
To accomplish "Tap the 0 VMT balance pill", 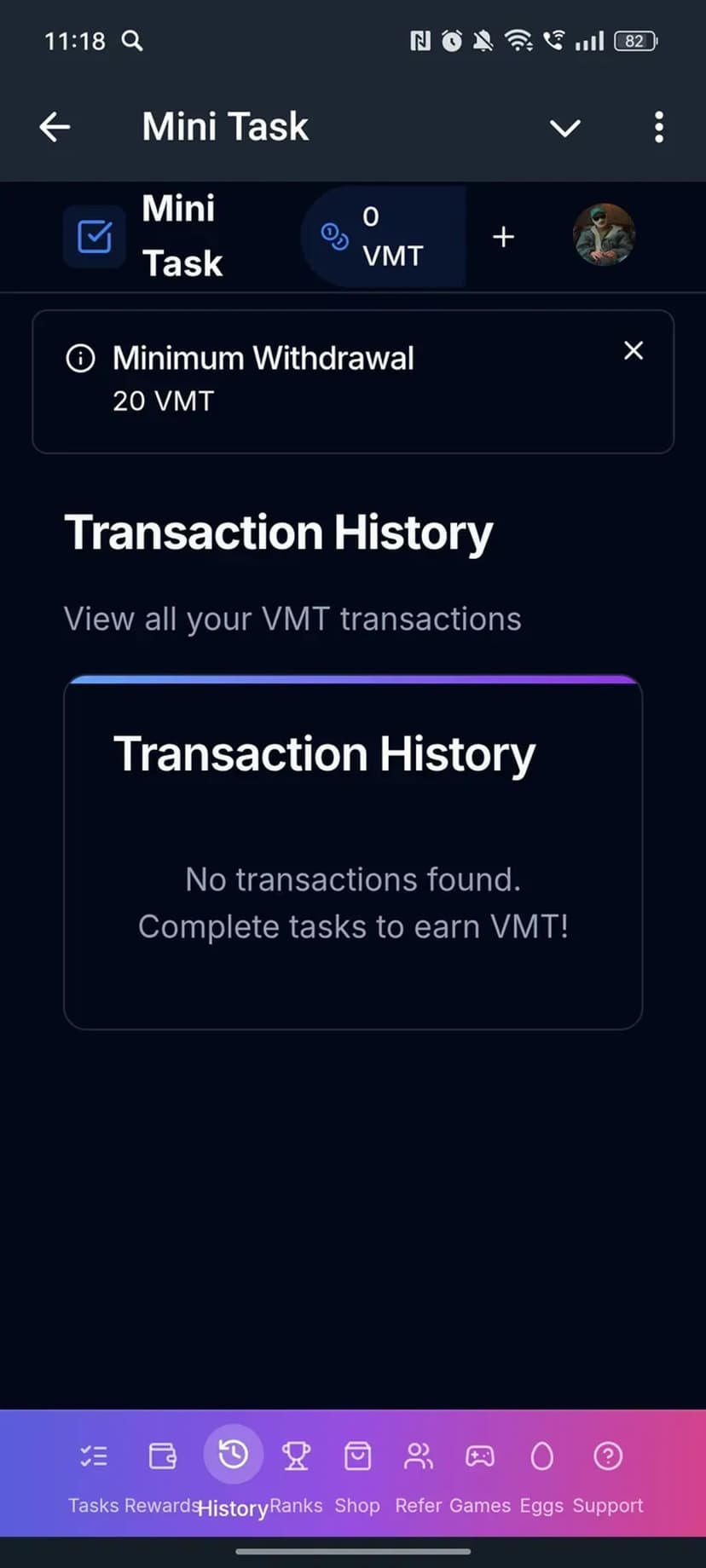I will pos(384,237).
